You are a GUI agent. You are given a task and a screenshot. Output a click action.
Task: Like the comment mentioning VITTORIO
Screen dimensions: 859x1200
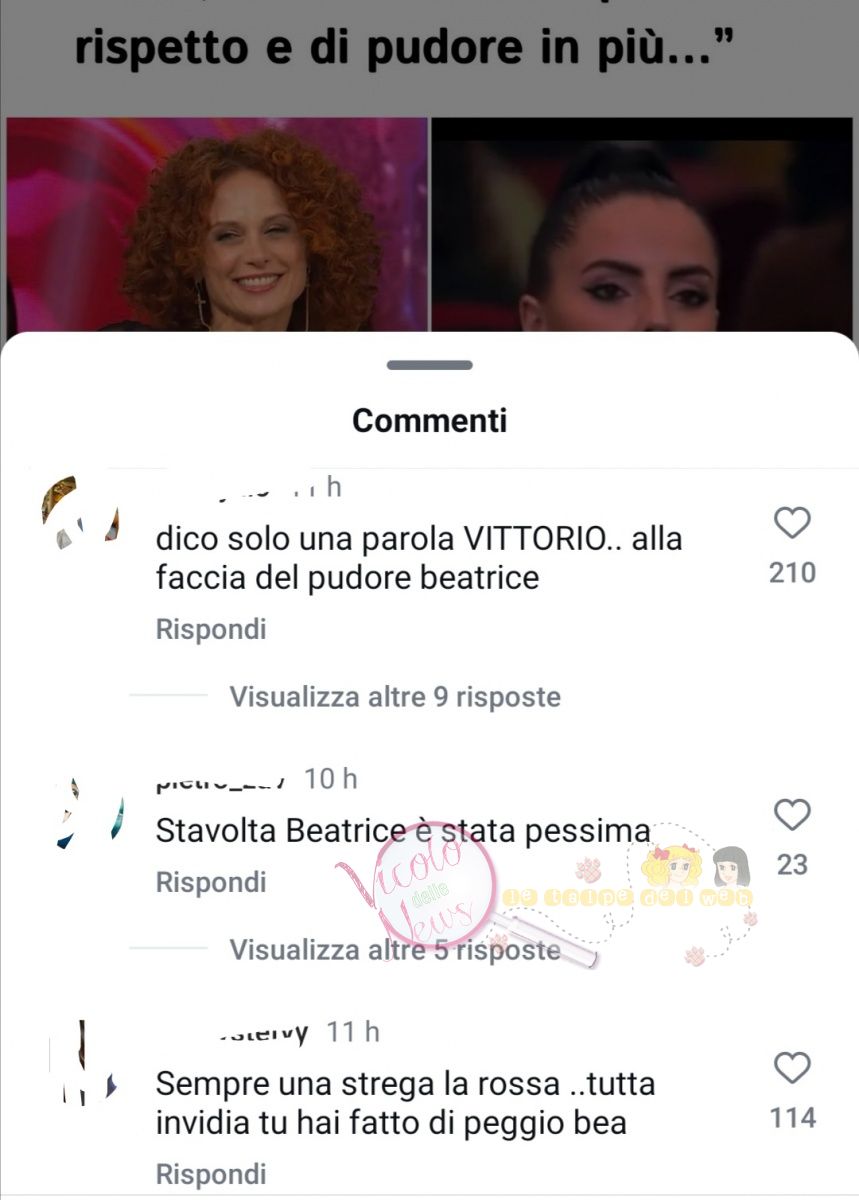point(792,524)
